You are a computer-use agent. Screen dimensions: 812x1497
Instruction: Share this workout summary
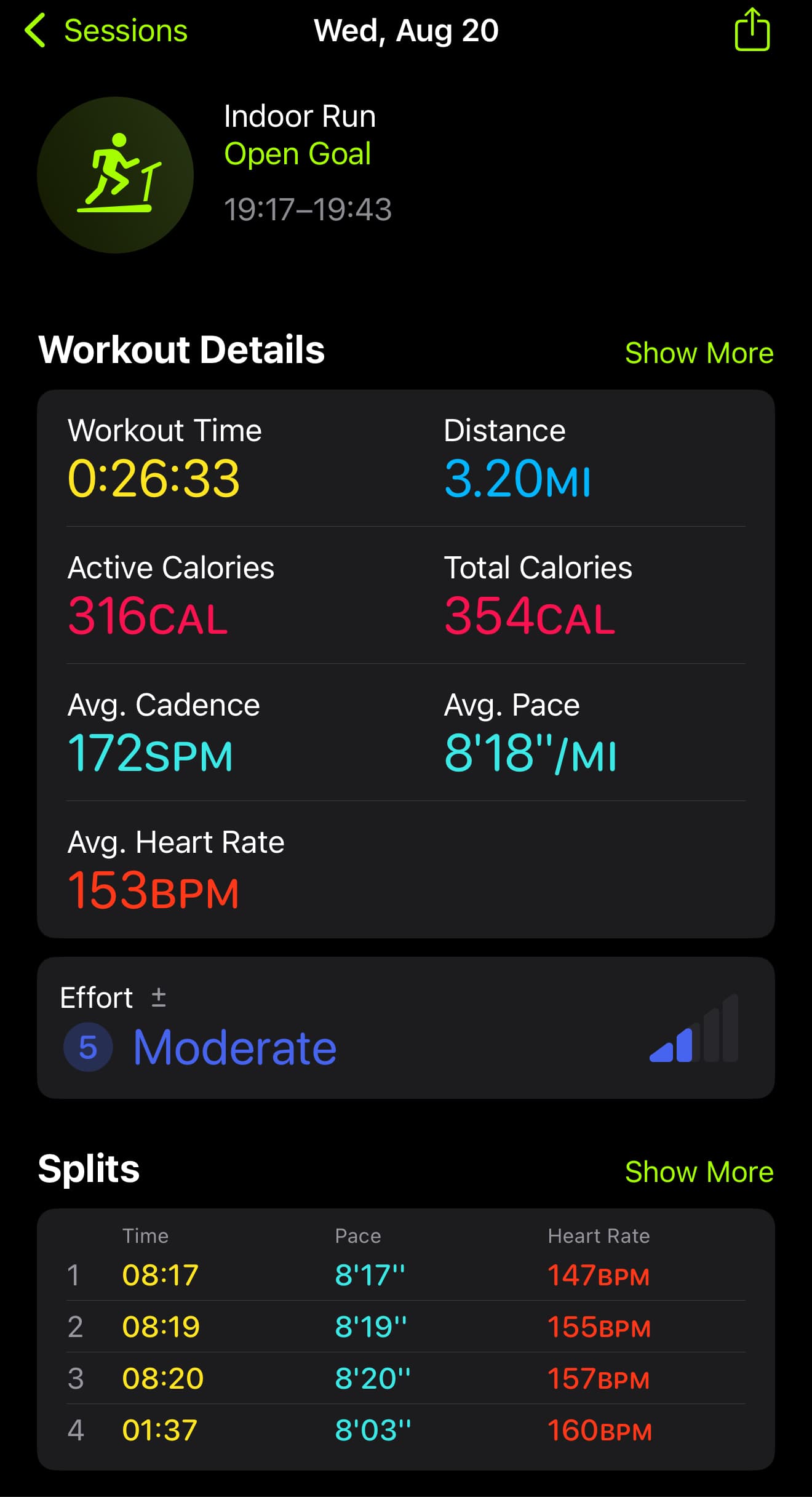(752, 30)
